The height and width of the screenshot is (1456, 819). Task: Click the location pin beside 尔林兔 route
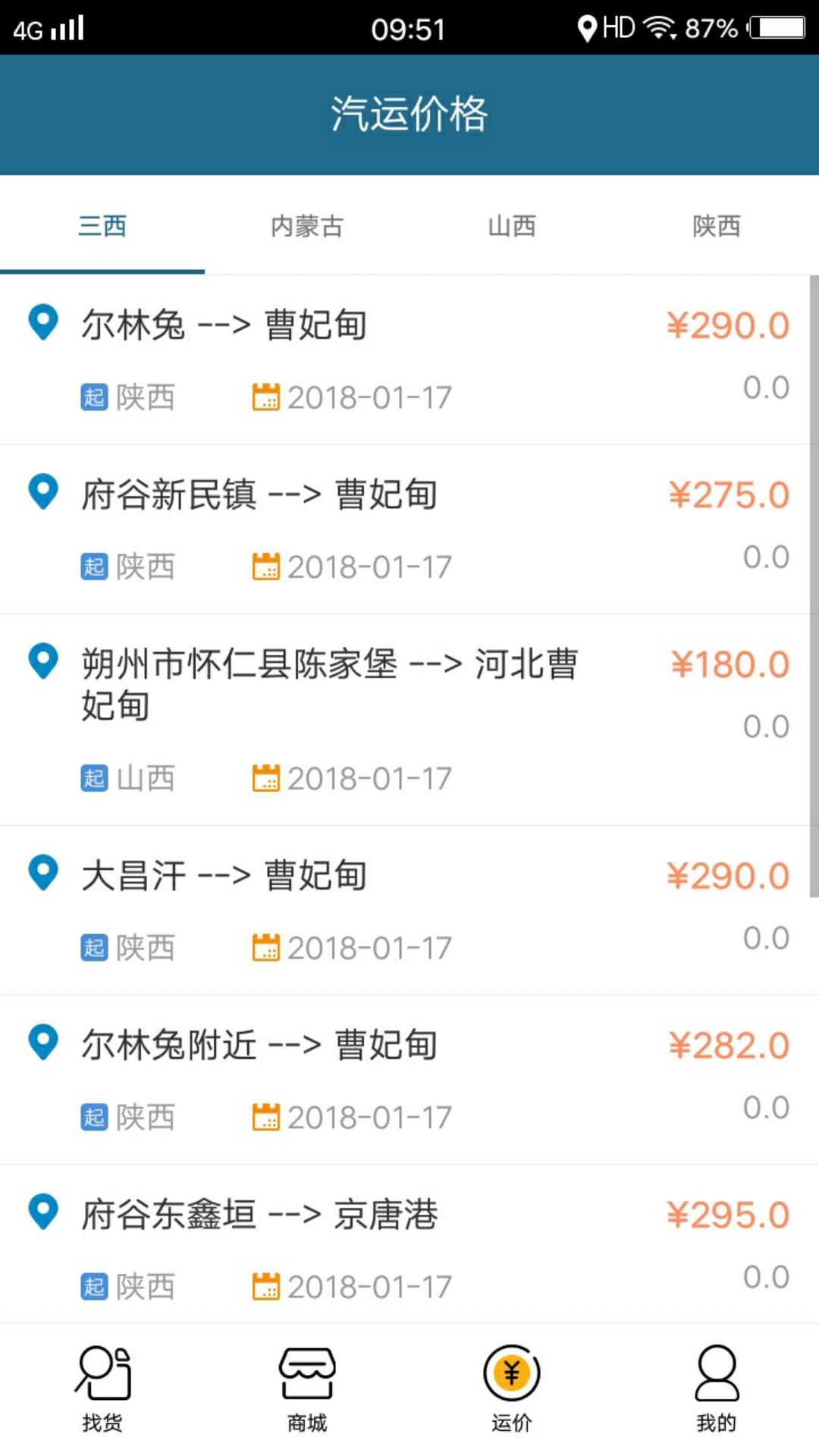pos(43,323)
